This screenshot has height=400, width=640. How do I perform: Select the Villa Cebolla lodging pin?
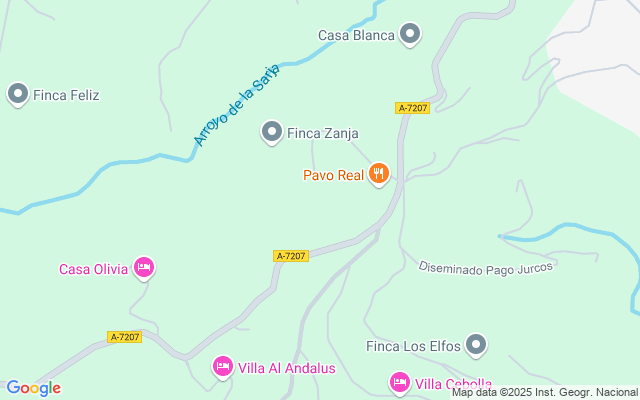[400, 383]
